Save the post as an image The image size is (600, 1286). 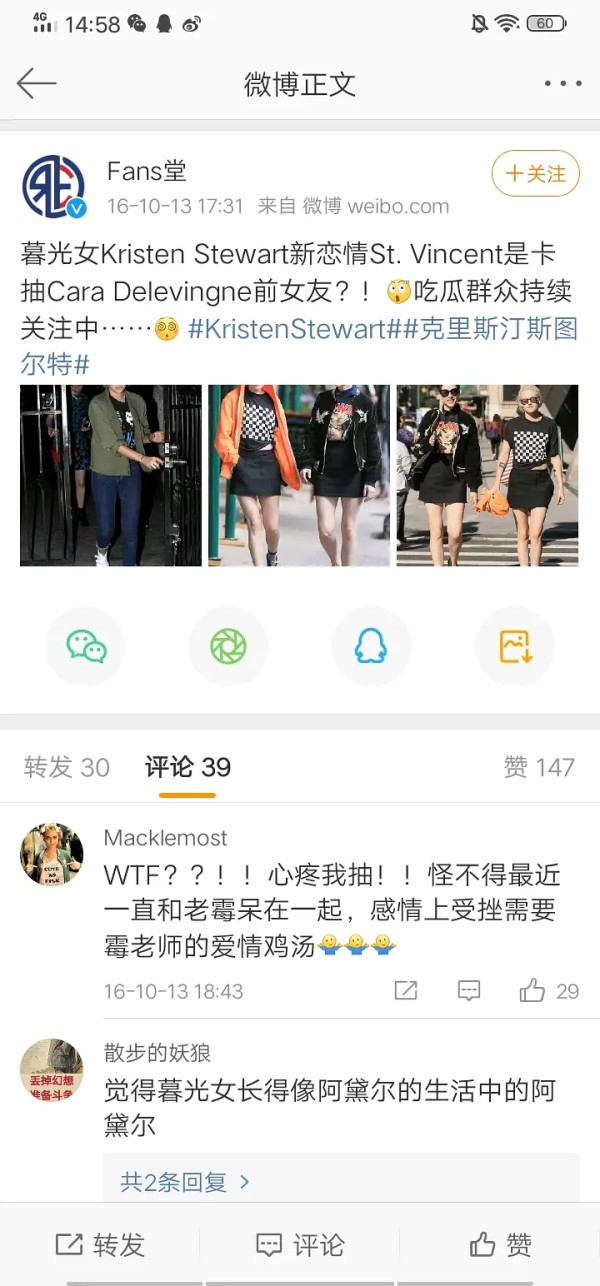click(x=514, y=647)
